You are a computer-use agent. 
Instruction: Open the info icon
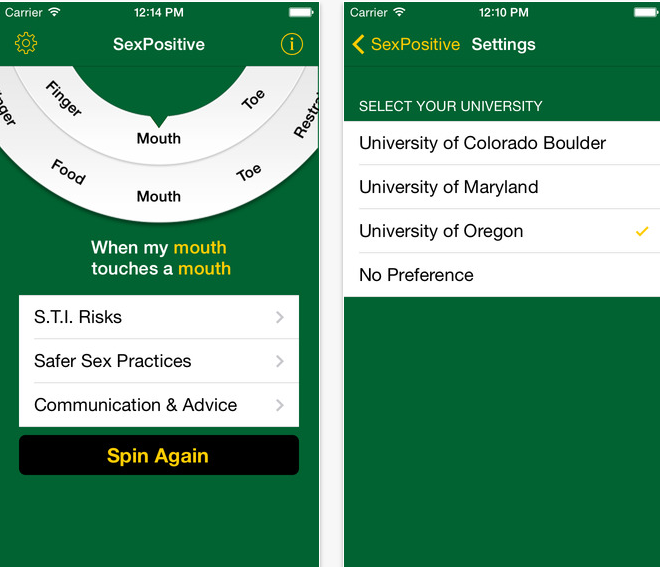point(291,44)
